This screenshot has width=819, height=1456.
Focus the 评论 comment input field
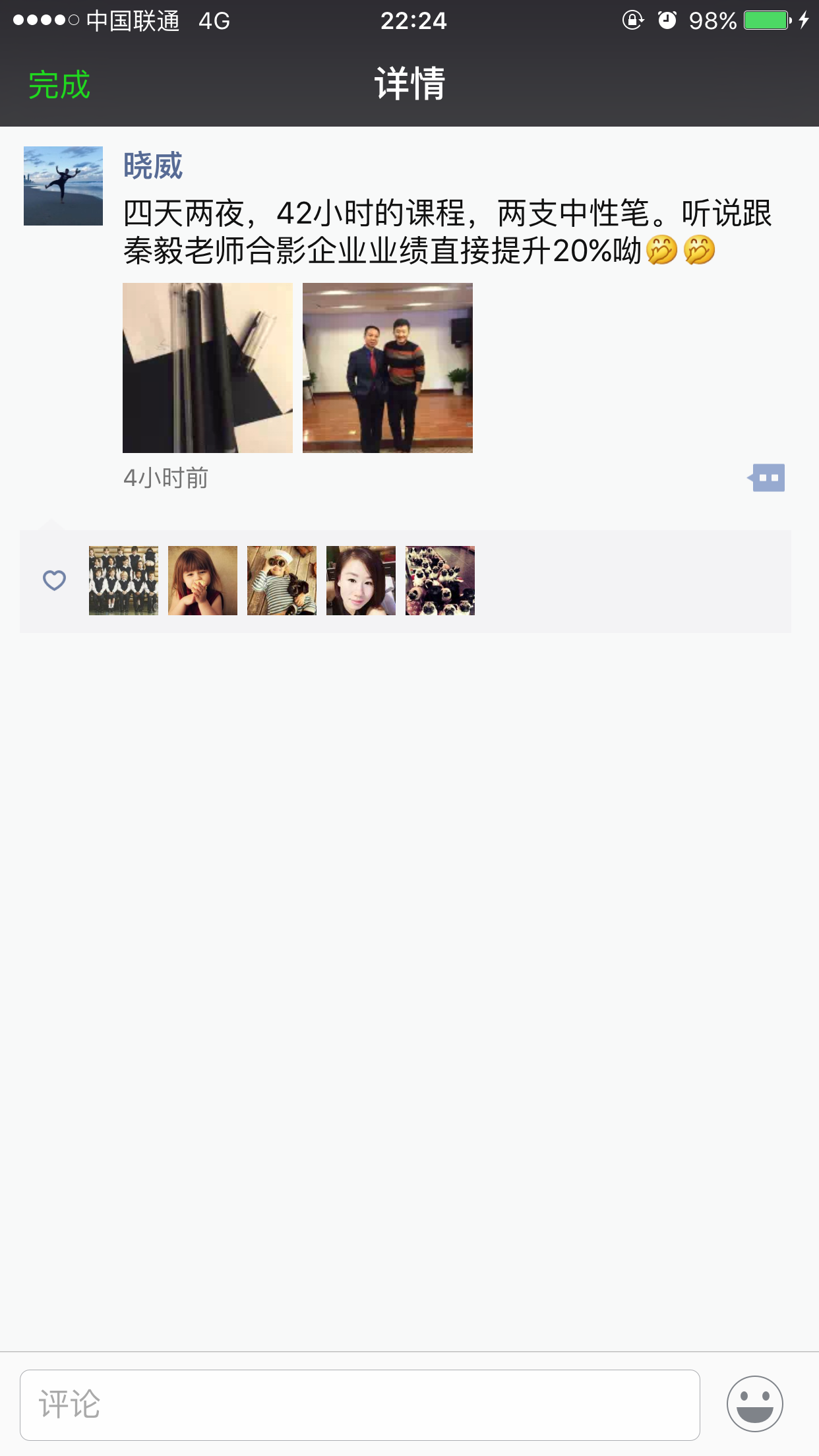[x=360, y=1405]
